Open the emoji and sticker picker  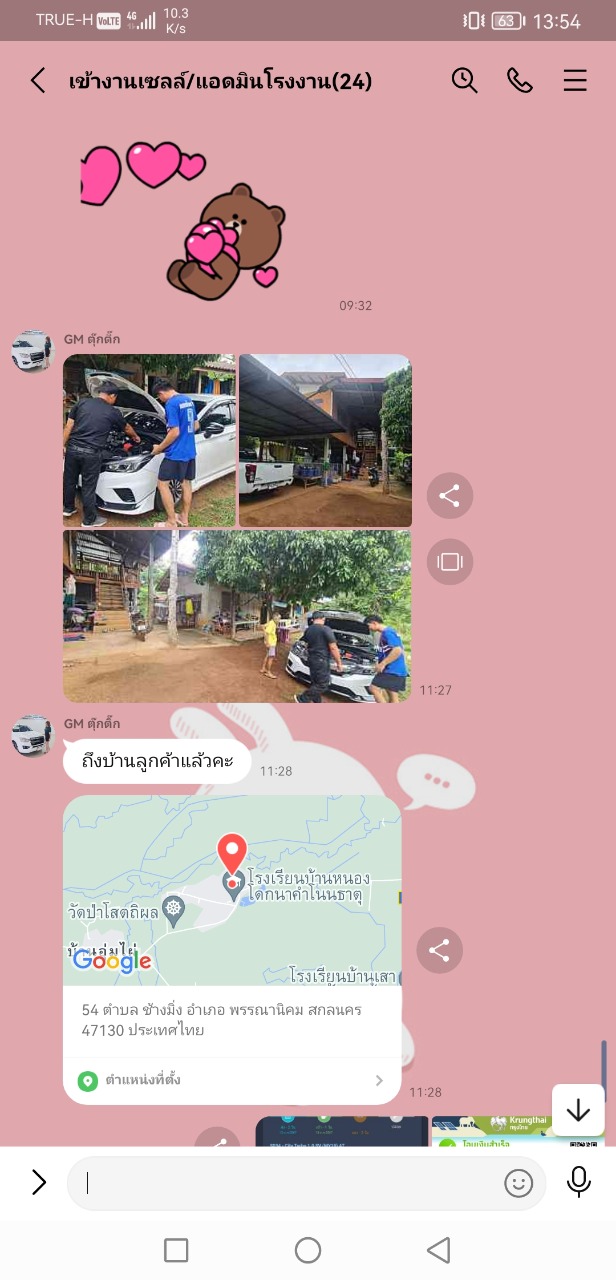[518, 1183]
